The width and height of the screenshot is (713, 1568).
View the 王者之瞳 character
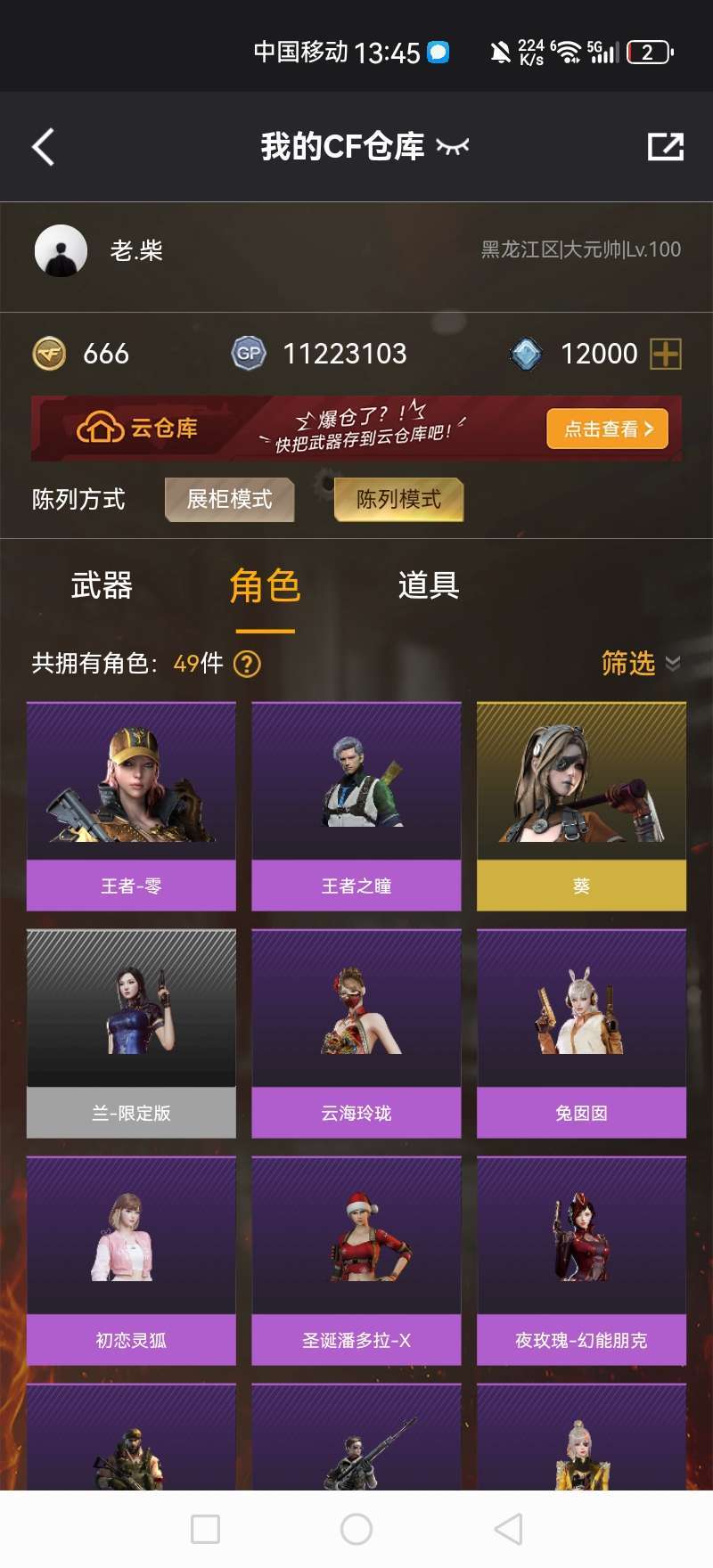(x=356, y=806)
